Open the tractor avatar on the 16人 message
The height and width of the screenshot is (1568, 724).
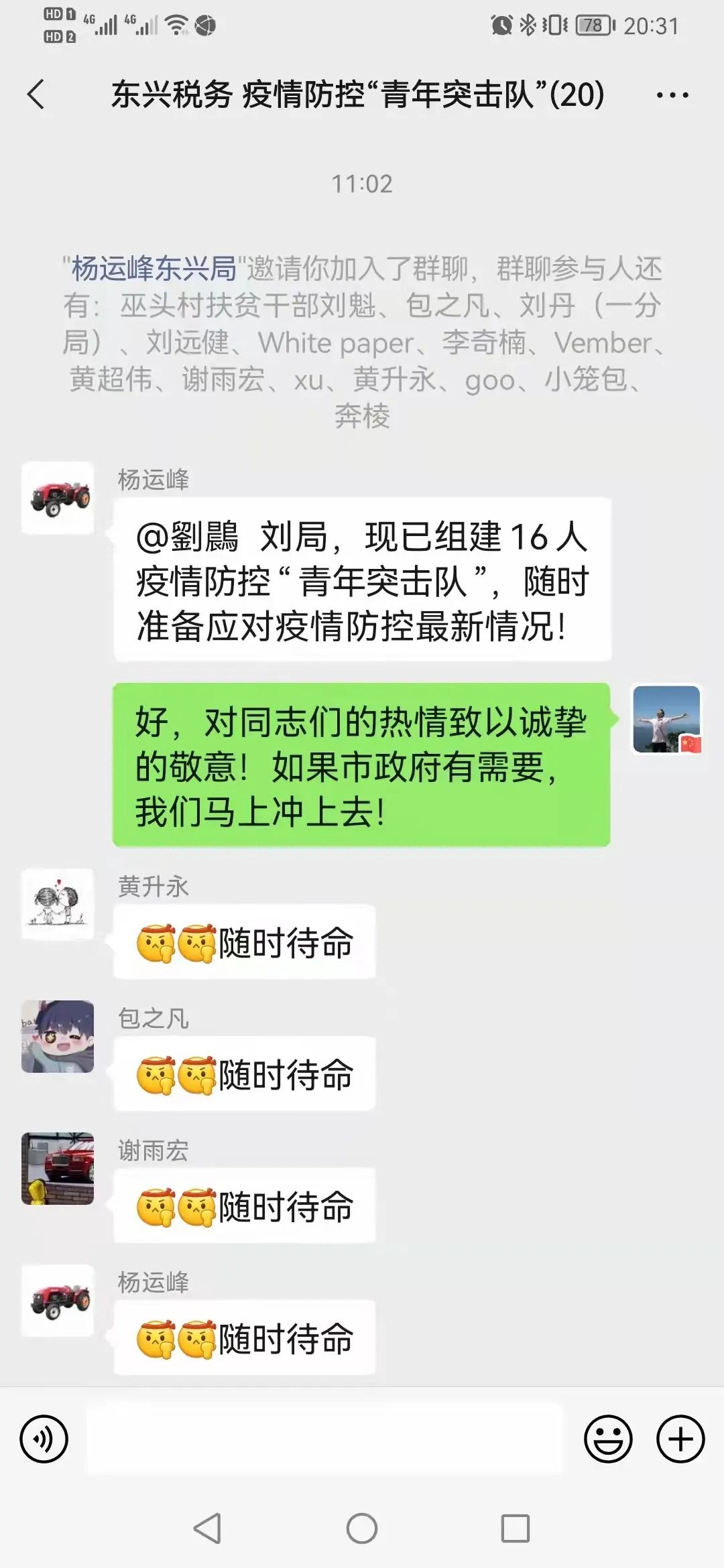pyautogui.click(x=58, y=498)
